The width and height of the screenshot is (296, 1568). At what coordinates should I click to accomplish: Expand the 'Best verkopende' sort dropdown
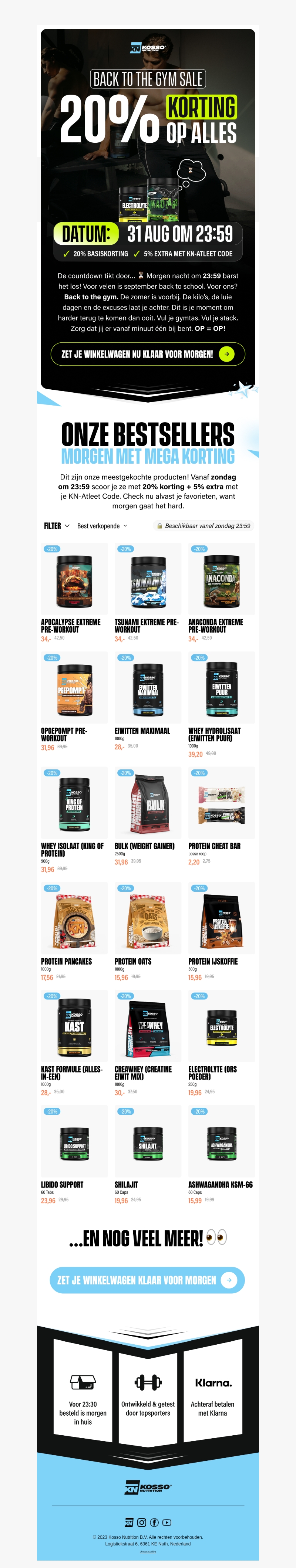(x=102, y=525)
